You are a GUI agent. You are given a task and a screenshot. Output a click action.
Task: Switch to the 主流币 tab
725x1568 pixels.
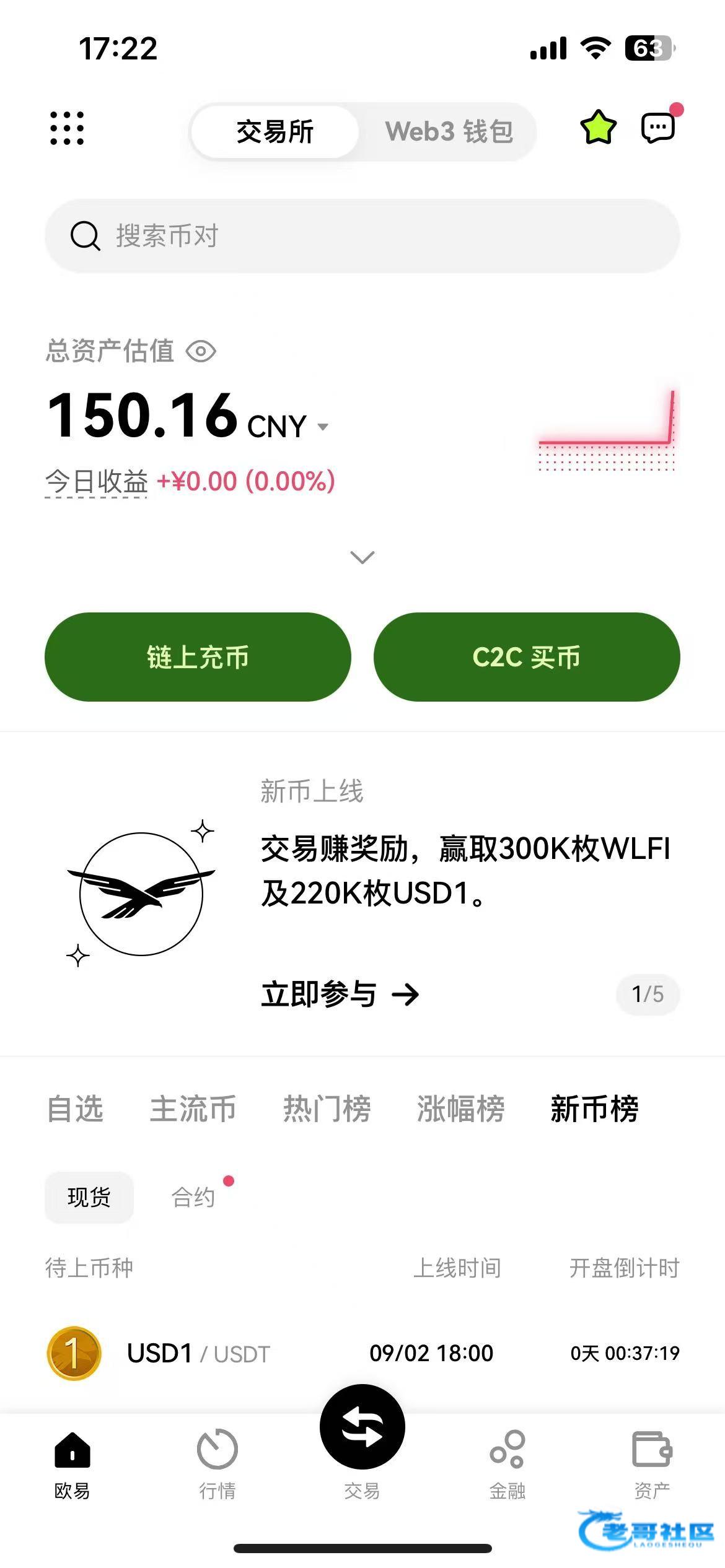(x=193, y=1108)
